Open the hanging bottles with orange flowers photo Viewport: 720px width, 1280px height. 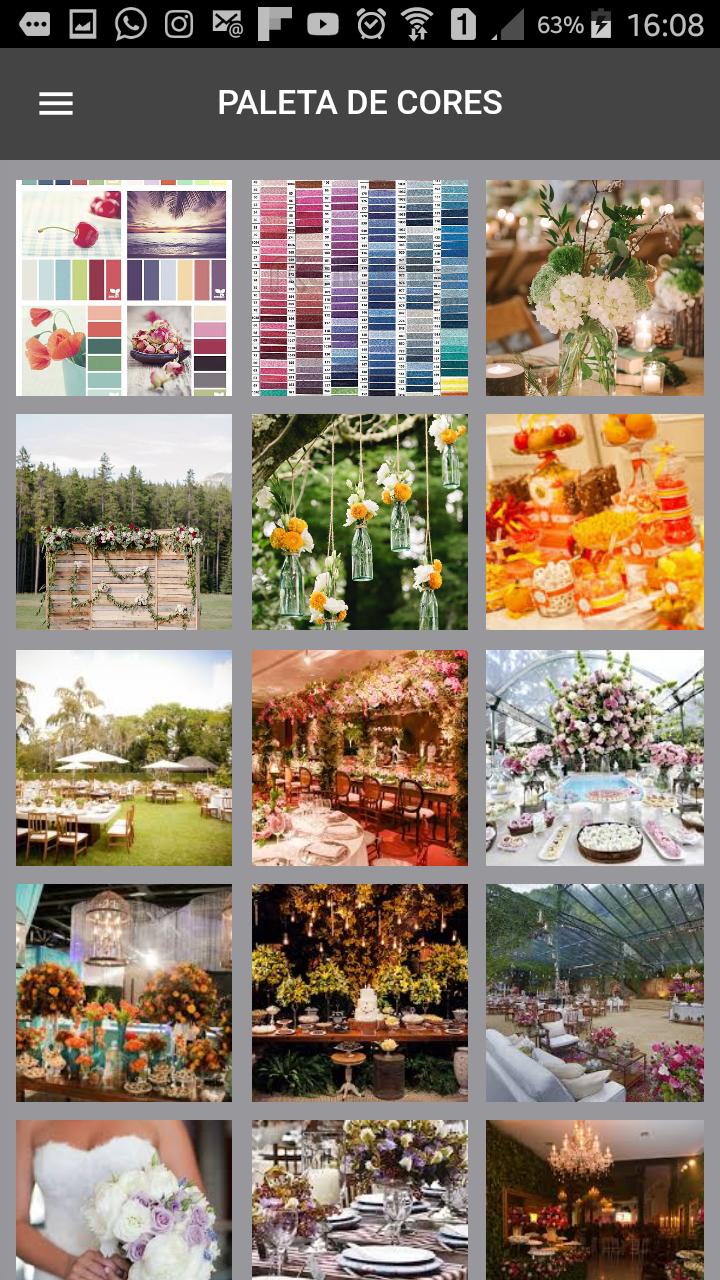(x=360, y=522)
